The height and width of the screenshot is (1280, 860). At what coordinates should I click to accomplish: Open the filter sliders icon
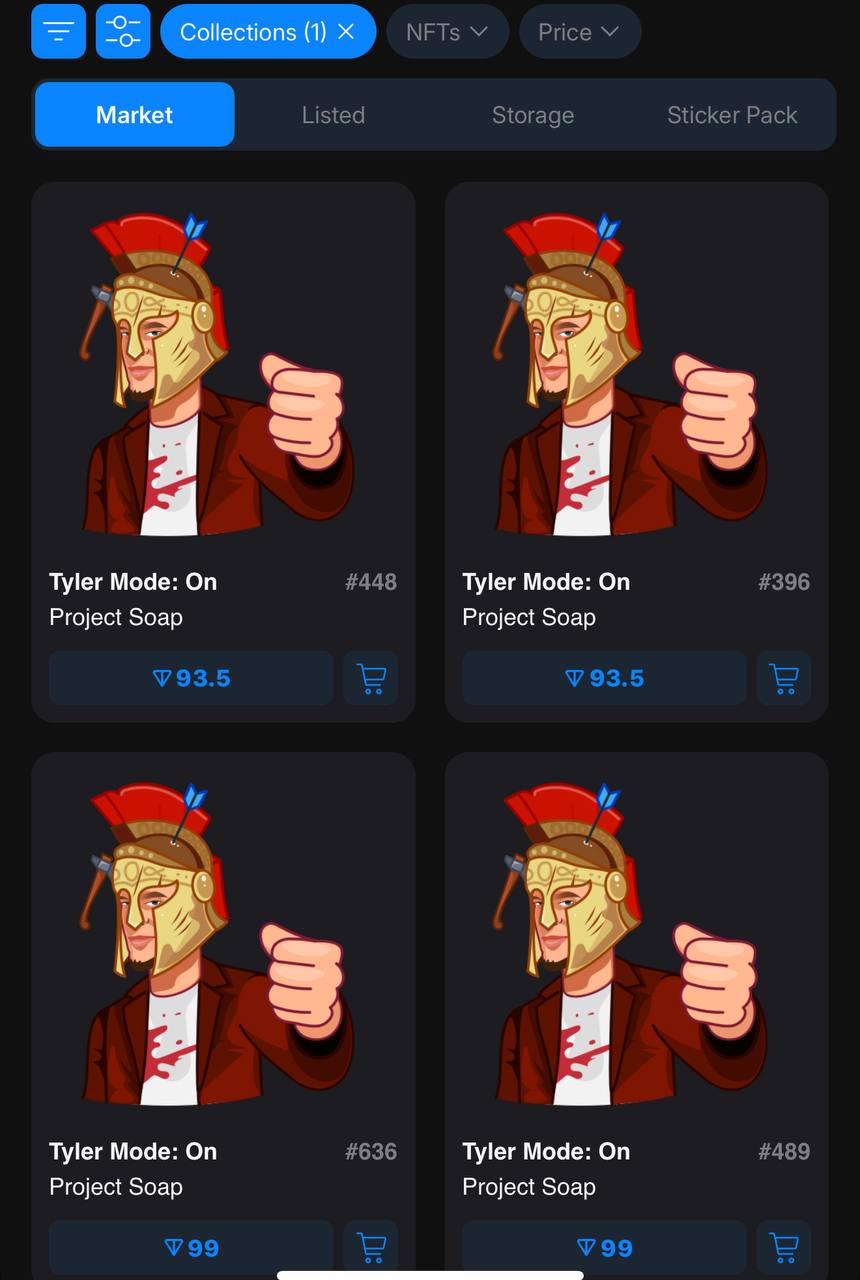coord(123,31)
